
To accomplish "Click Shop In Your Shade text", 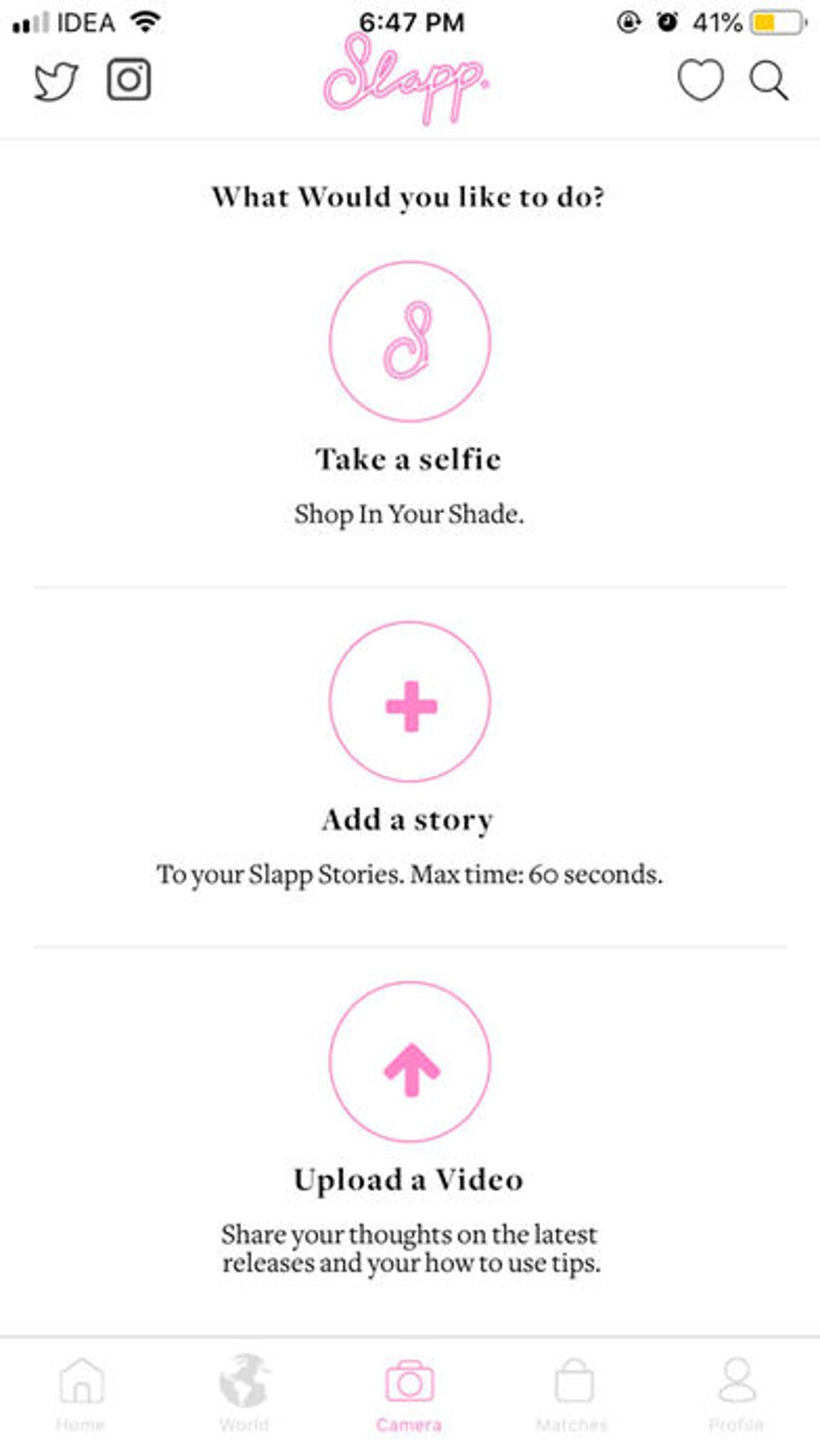I will pyautogui.click(x=410, y=514).
